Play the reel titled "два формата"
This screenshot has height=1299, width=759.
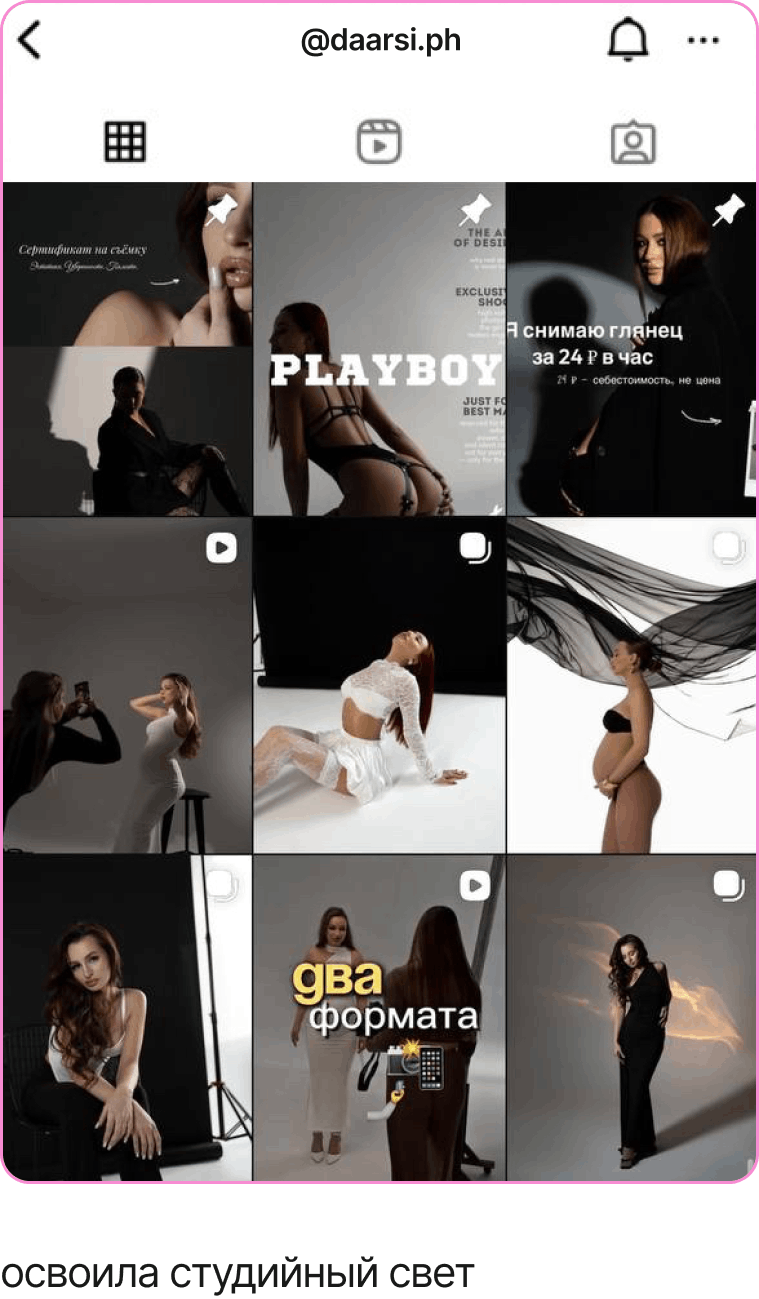click(x=379, y=1017)
